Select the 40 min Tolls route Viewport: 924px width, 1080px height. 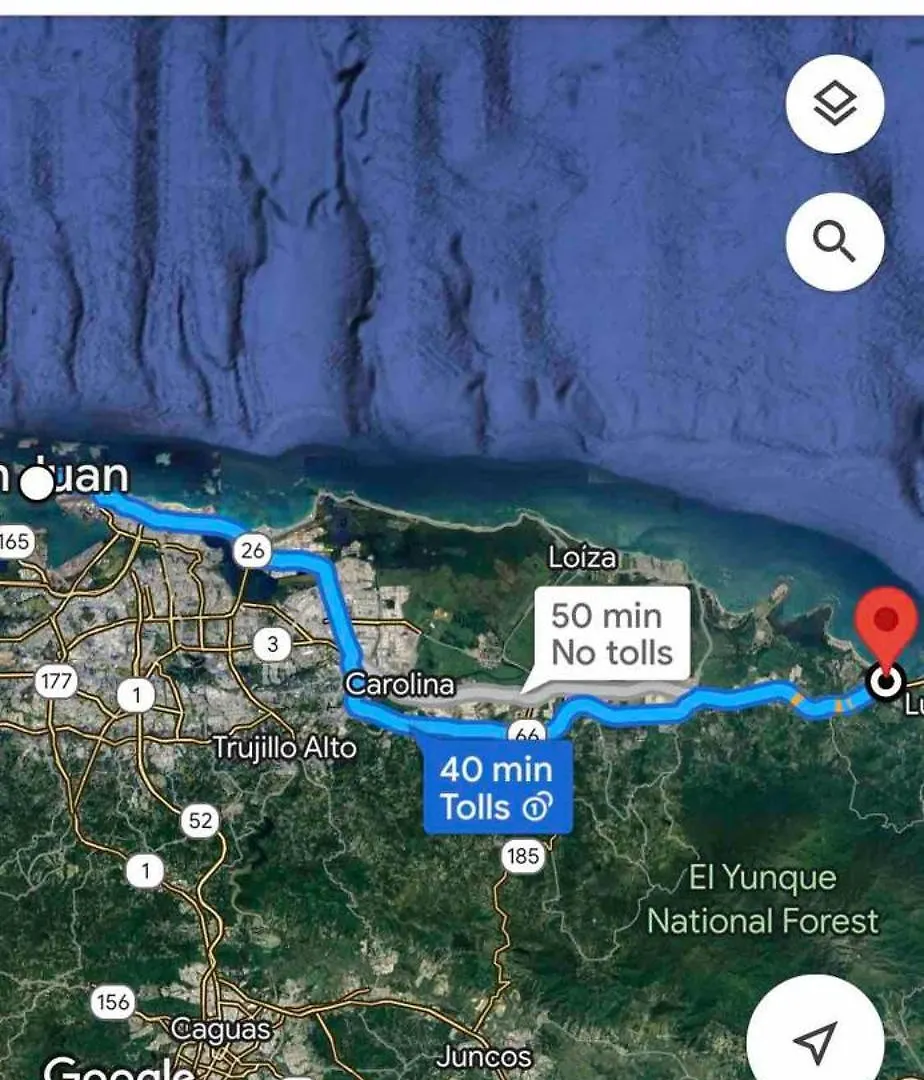point(498,788)
